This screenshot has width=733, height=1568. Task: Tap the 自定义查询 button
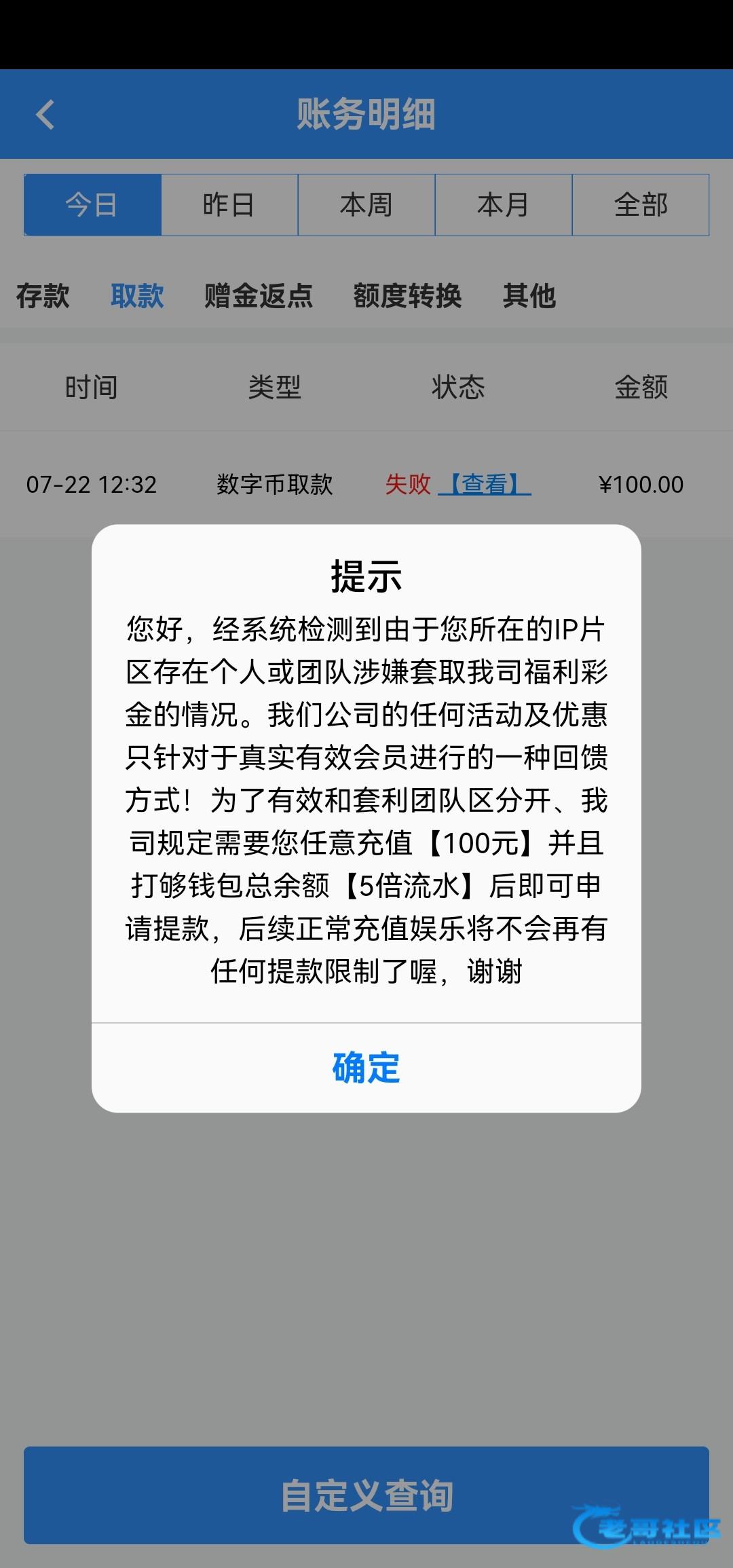[366, 1495]
